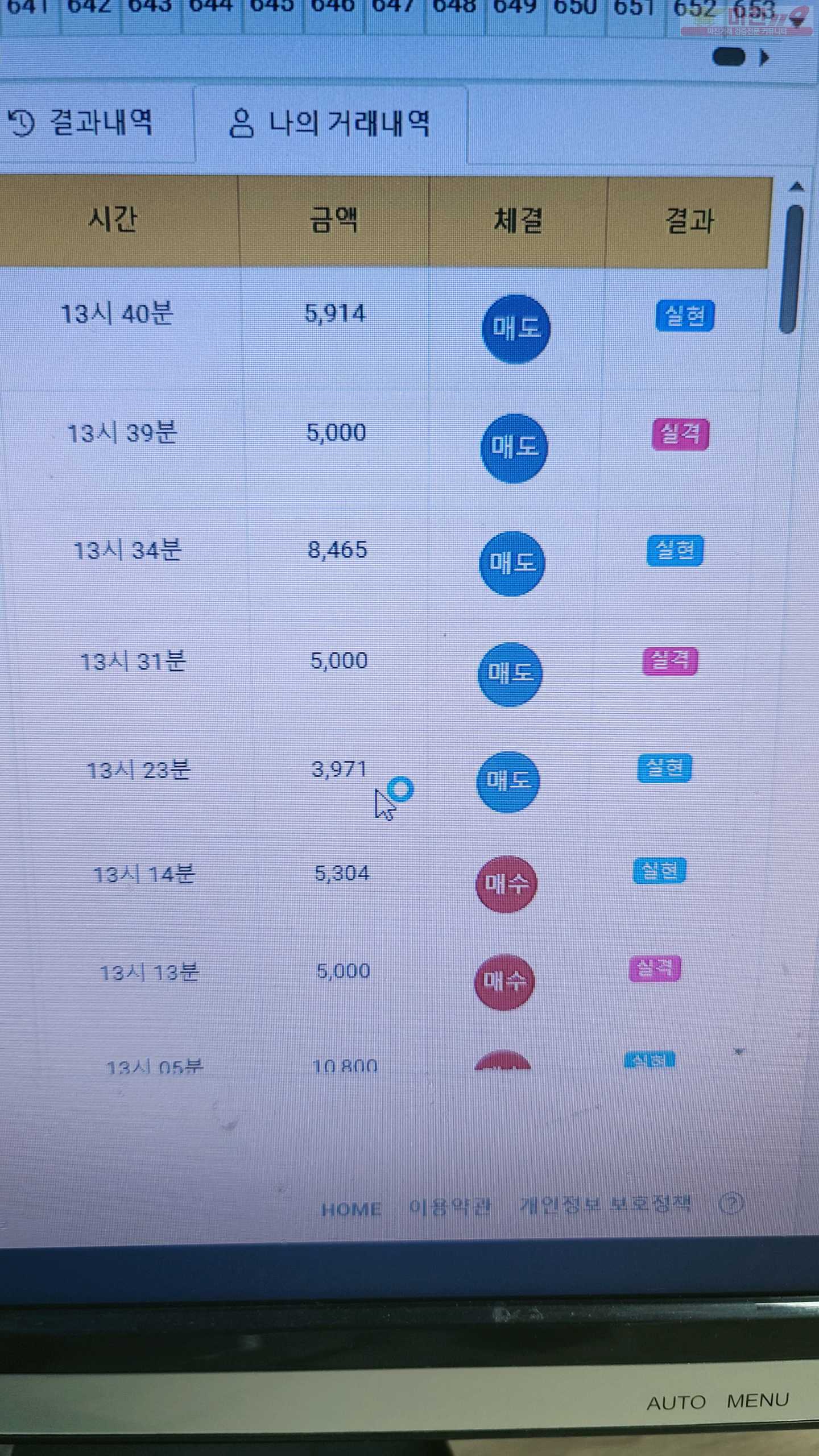This screenshot has width=819, height=1456.
Task: Open the 이용약관 footer link
Action: (450, 1206)
